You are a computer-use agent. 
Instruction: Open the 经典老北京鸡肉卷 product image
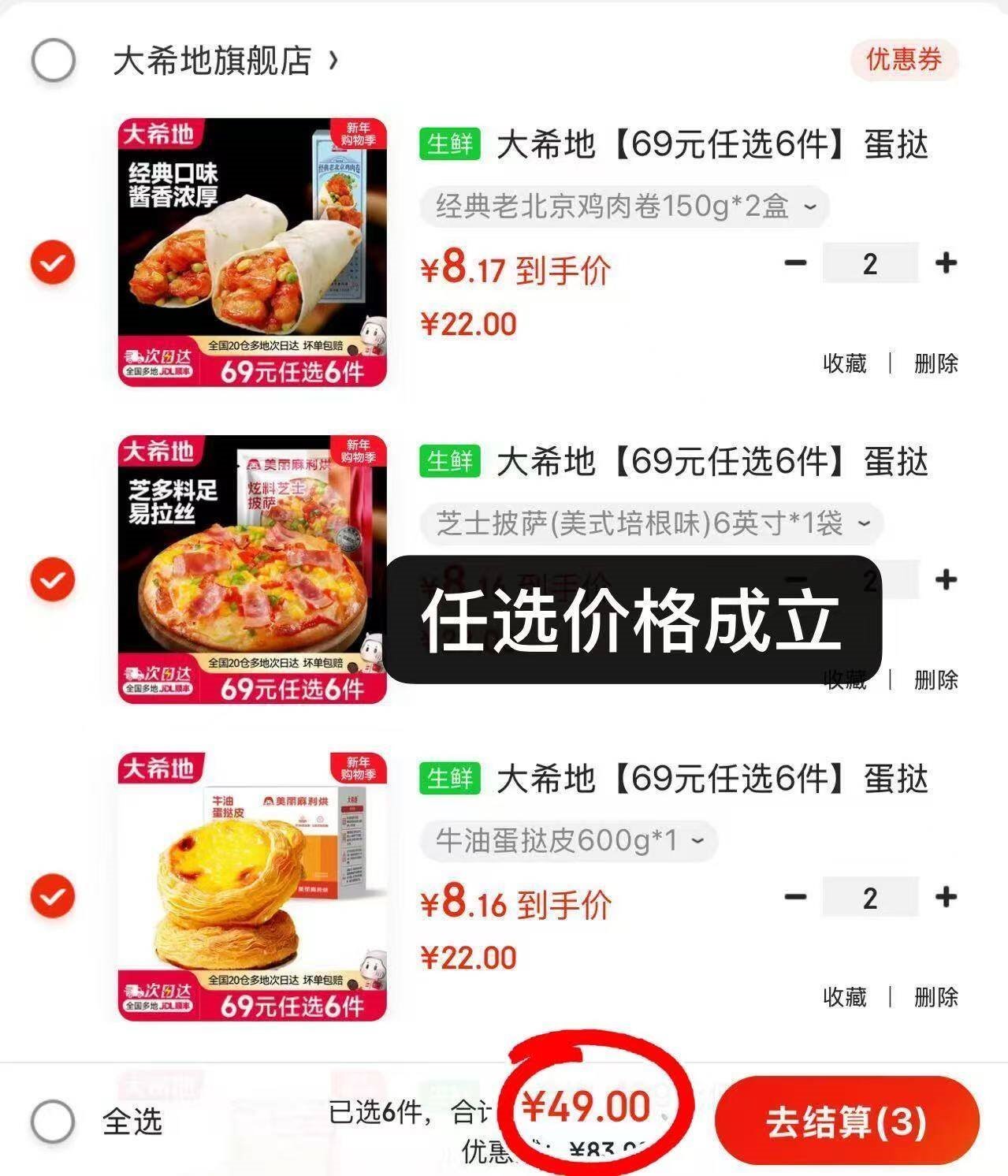point(252,252)
